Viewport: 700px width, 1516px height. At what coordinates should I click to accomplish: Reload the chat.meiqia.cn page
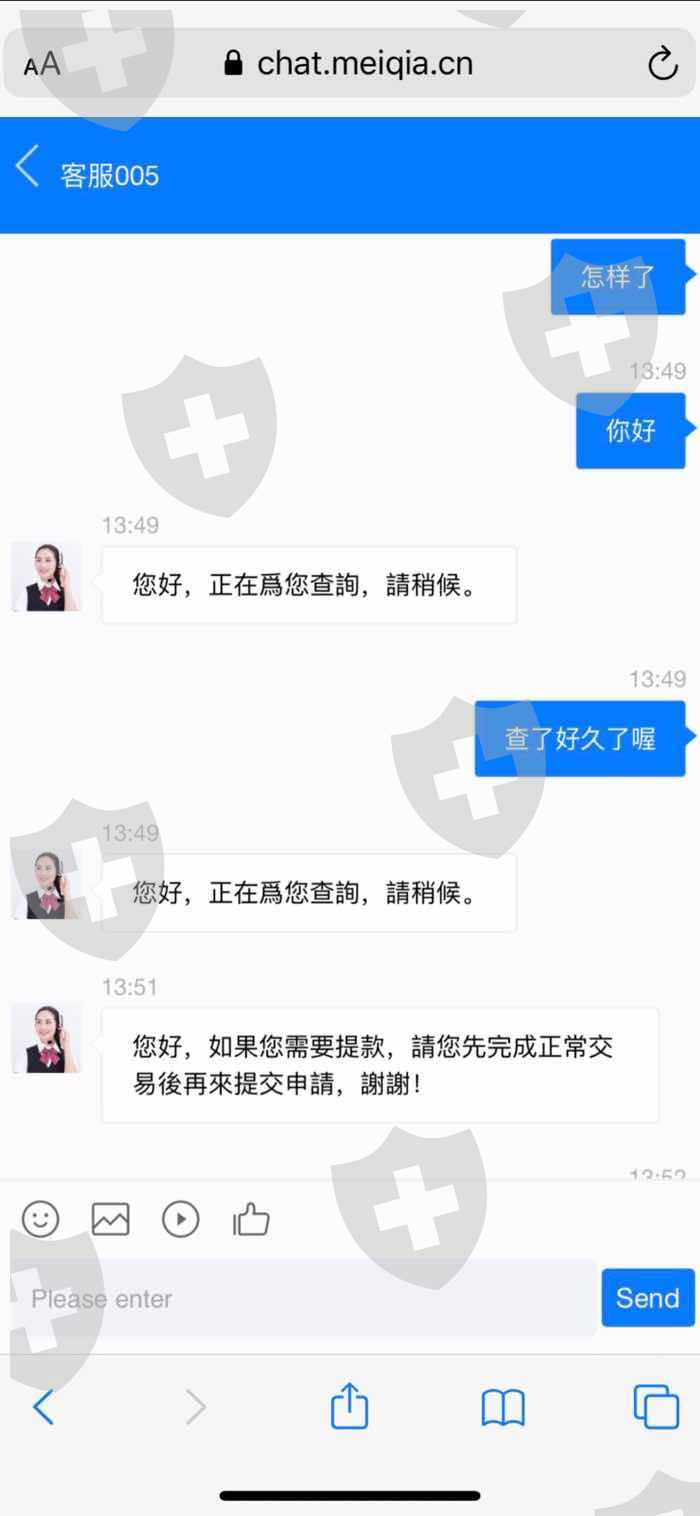click(663, 64)
